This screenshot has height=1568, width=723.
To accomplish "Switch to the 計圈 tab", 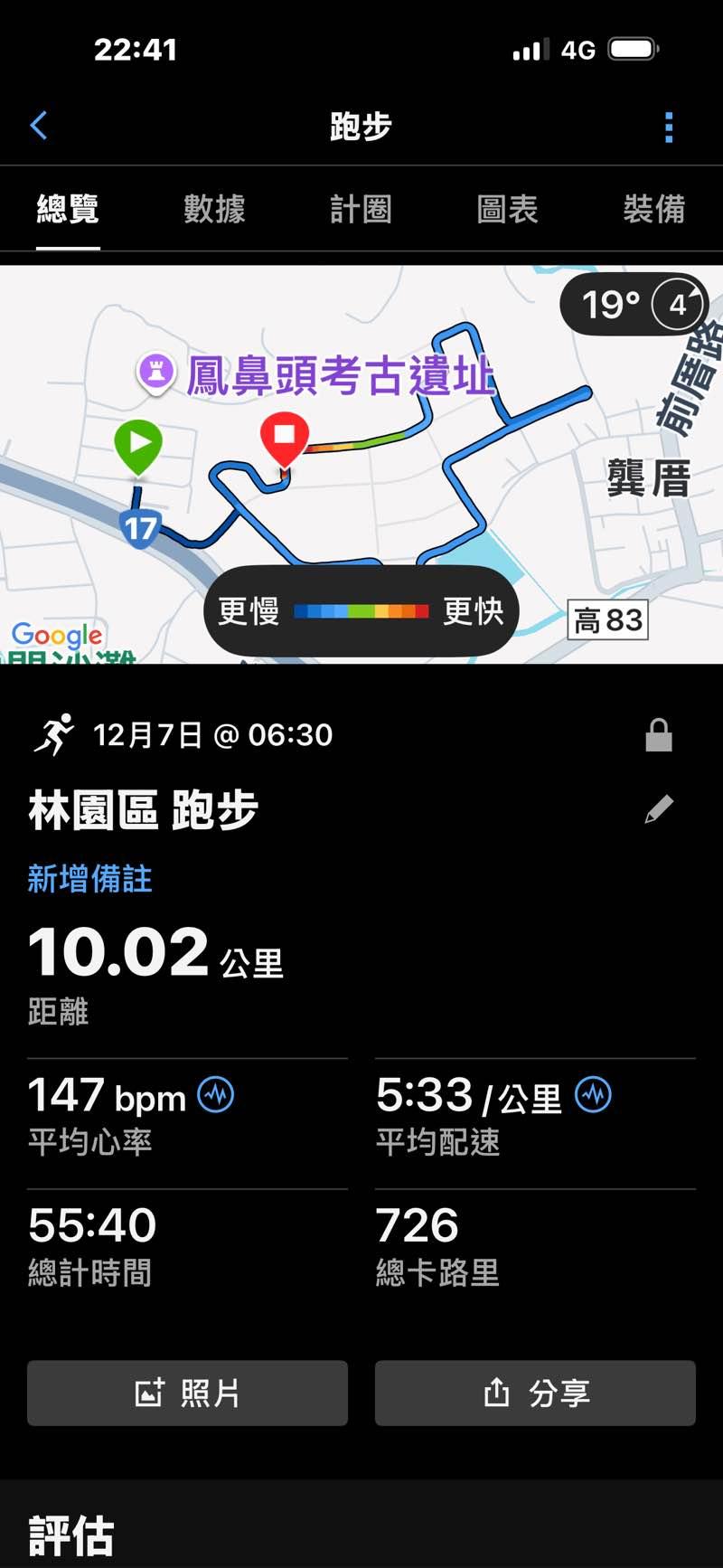I will click(361, 210).
